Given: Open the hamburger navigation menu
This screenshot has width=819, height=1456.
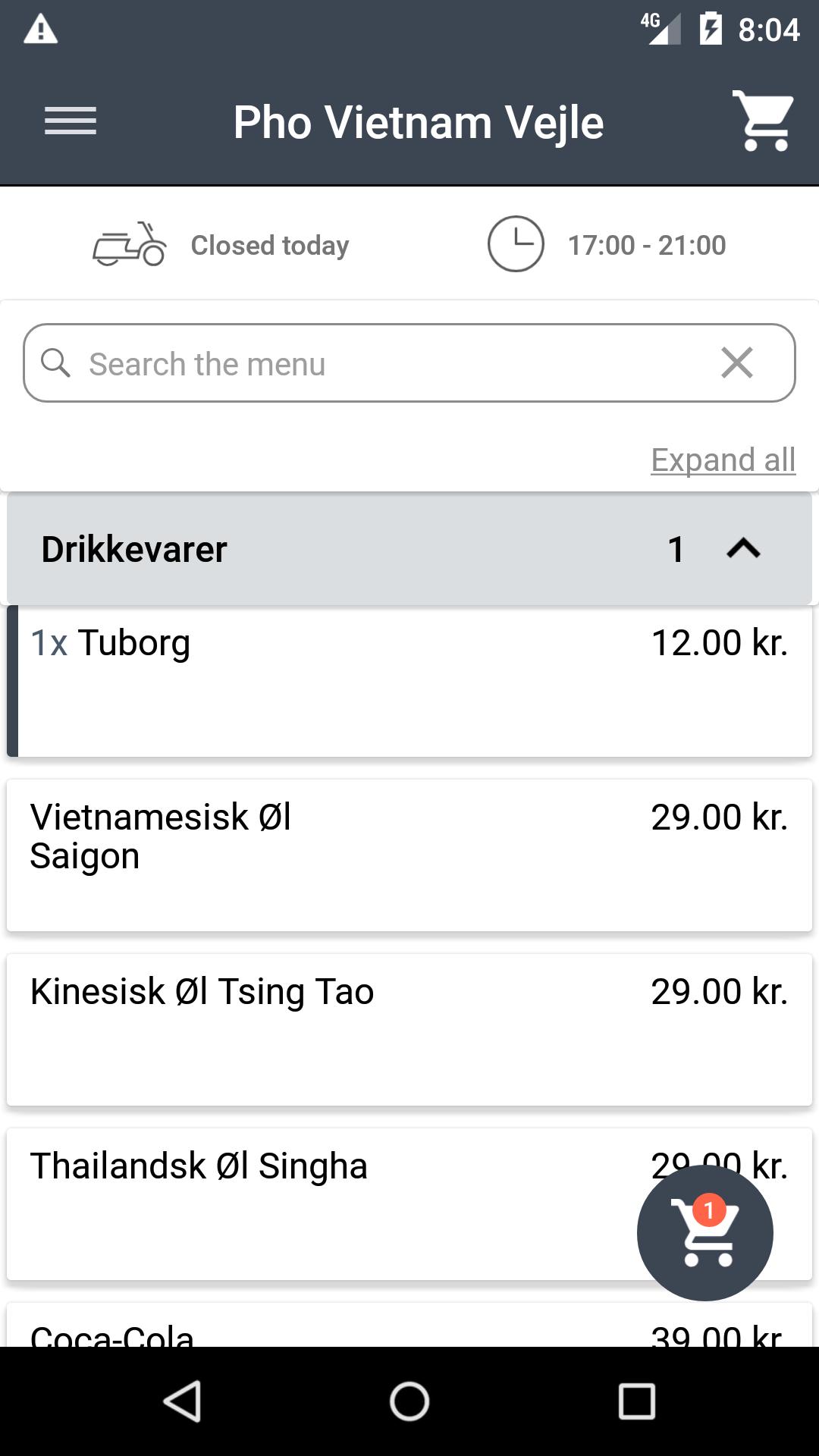Looking at the screenshot, I should pos(71,121).
